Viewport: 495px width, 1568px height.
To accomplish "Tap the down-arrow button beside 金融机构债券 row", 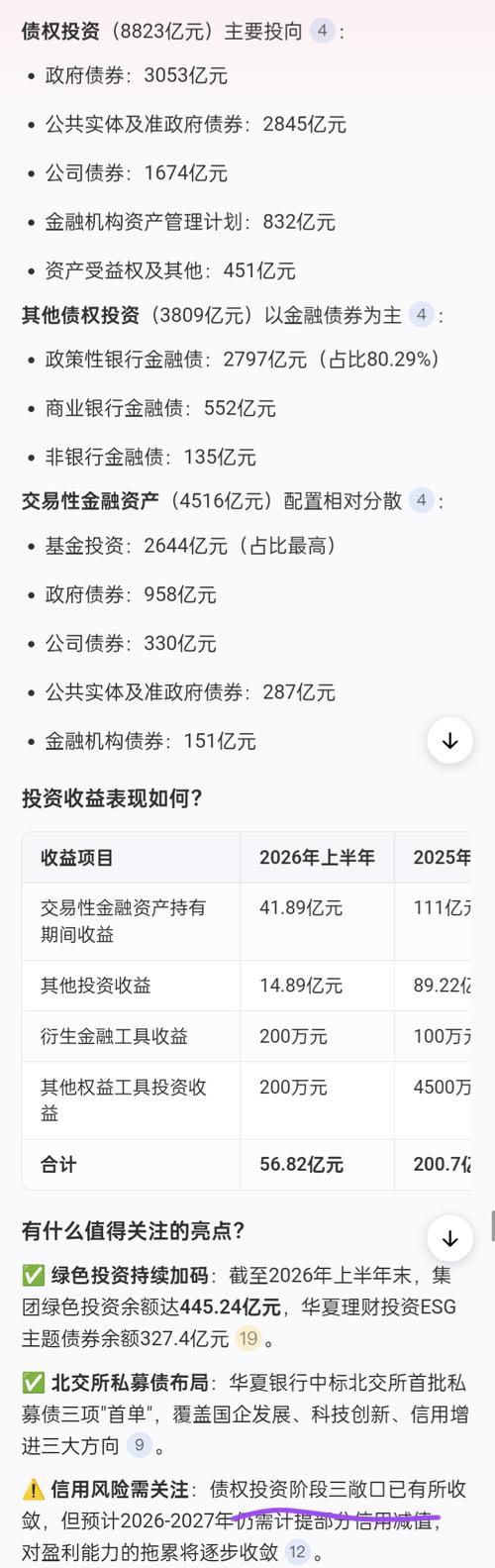I will (x=449, y=741).
